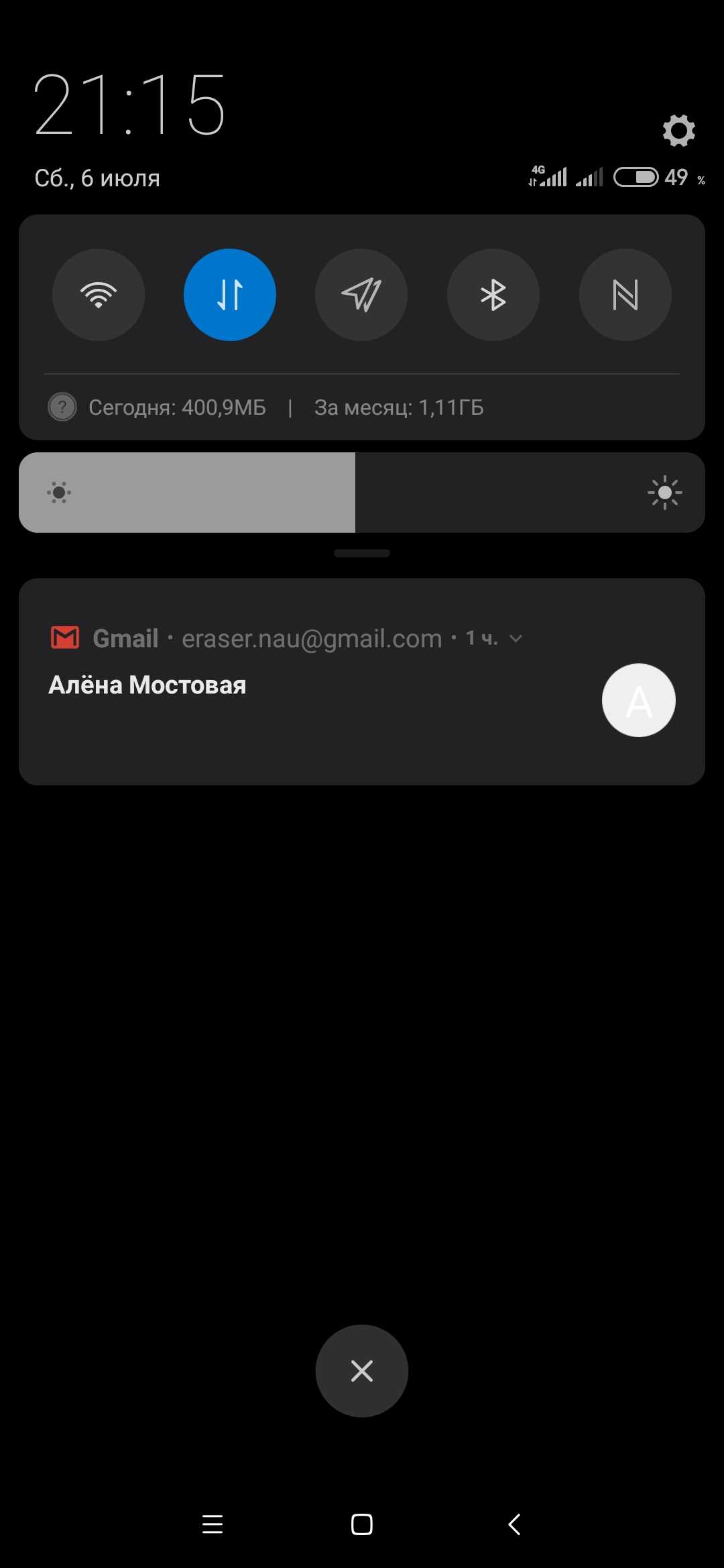Disable the mobile data toggle

coord(230,295)
